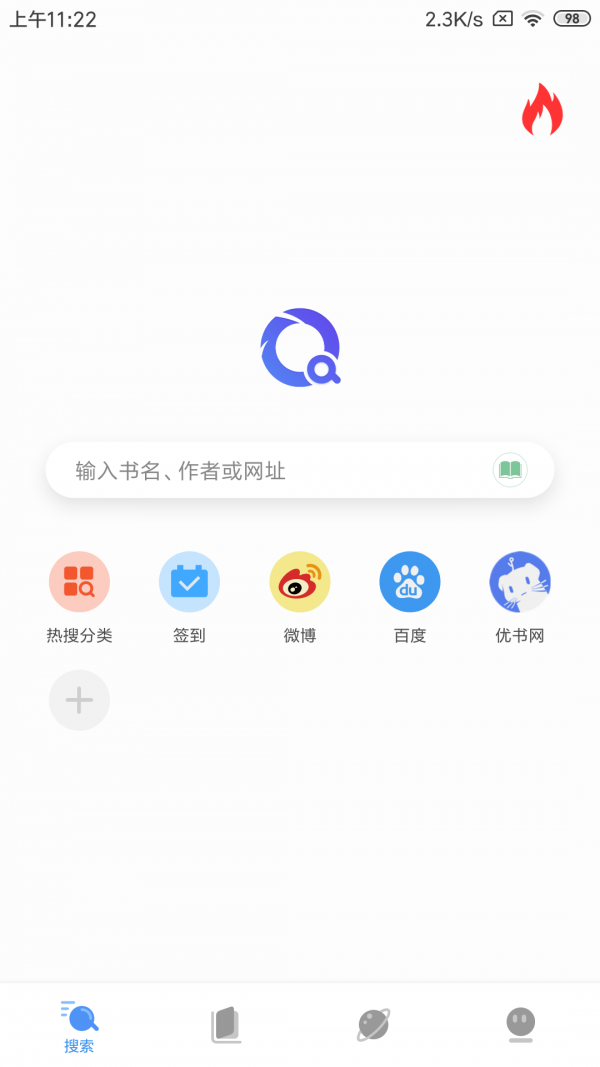The image size is (600, 1067).
Task: Add a new shortcut with the plus button
Action: tap(79, 700)
